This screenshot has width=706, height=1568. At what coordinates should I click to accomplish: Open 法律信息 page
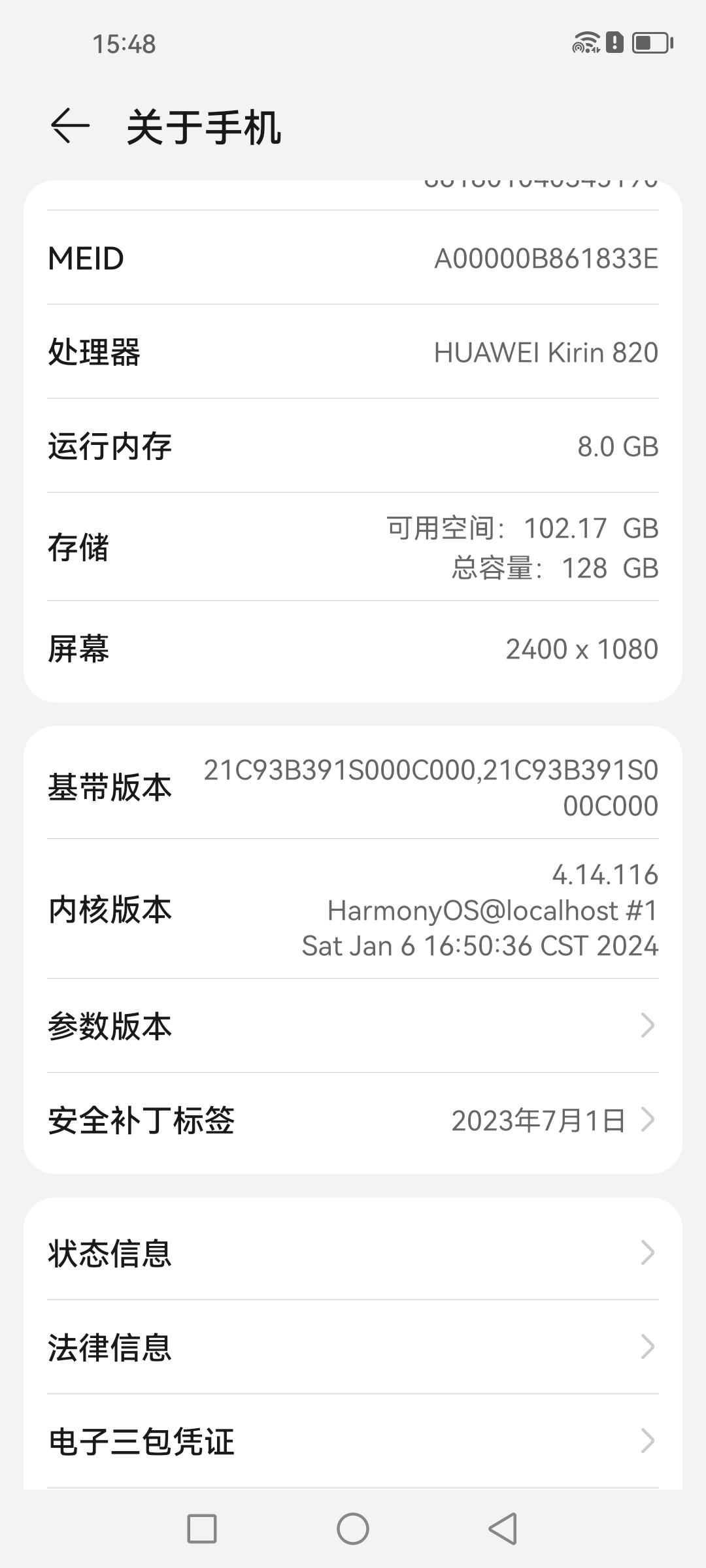click(x=353, y=1346)
